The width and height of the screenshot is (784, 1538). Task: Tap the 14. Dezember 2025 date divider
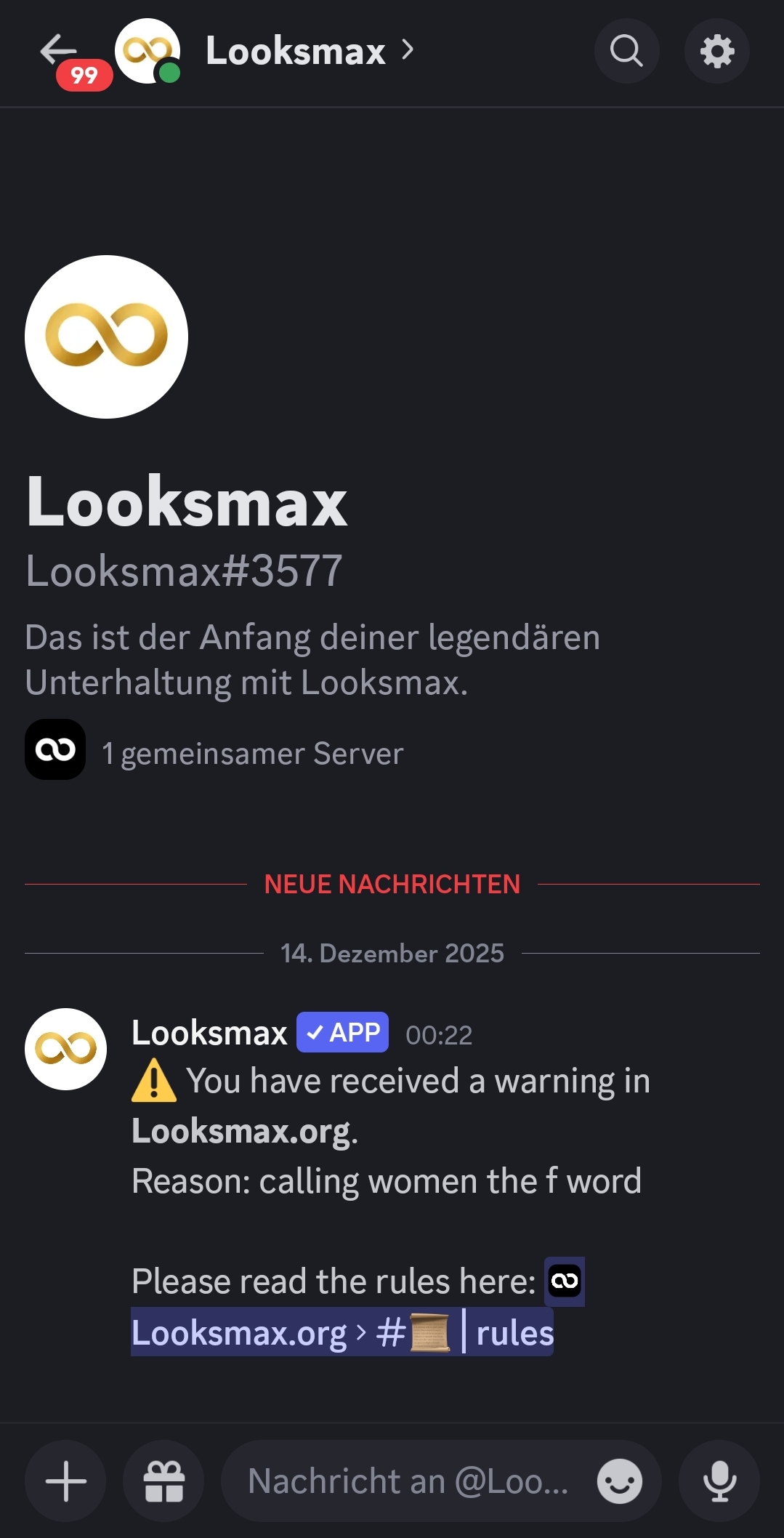point(392,954)
